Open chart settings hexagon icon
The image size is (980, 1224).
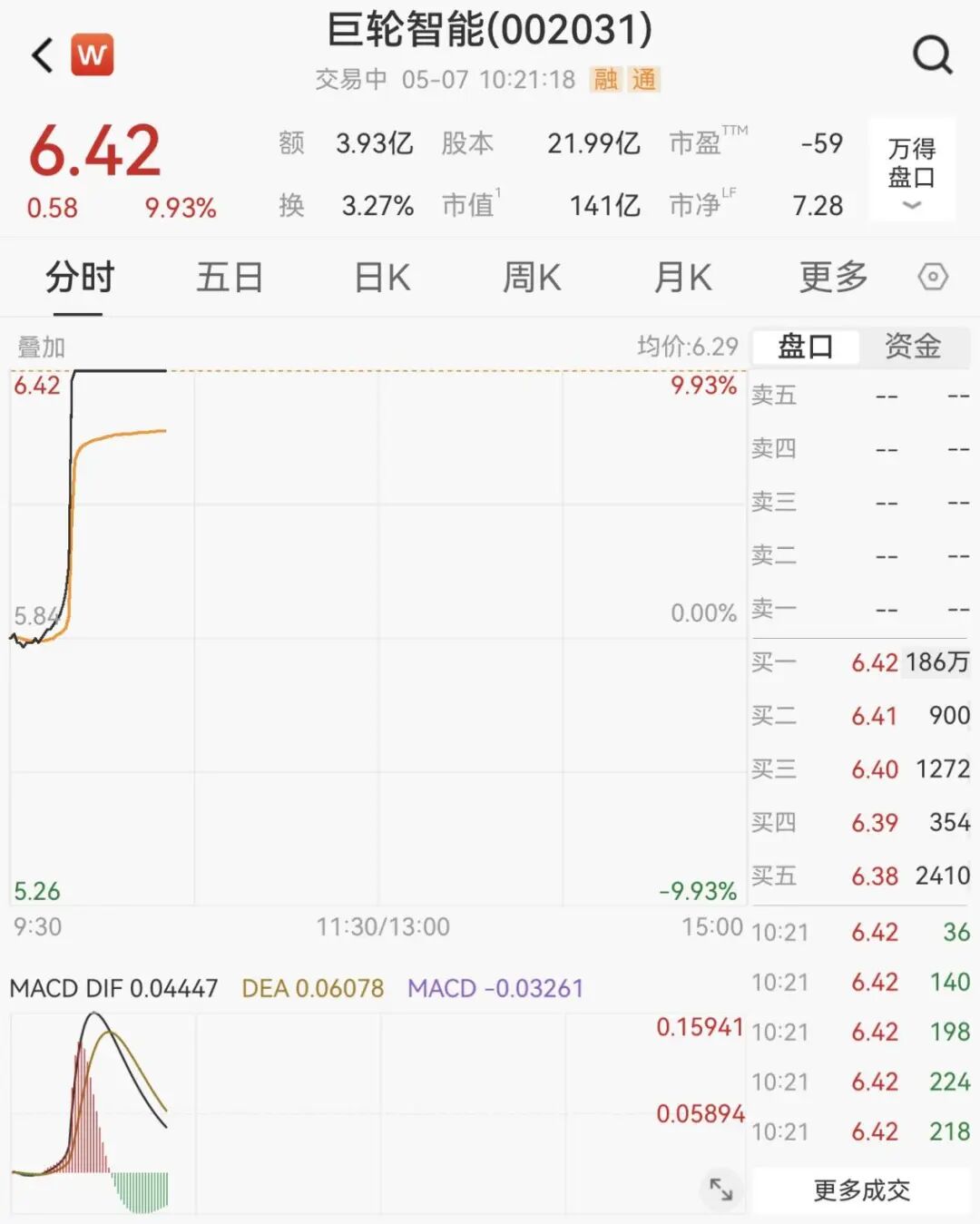point(933,277)
